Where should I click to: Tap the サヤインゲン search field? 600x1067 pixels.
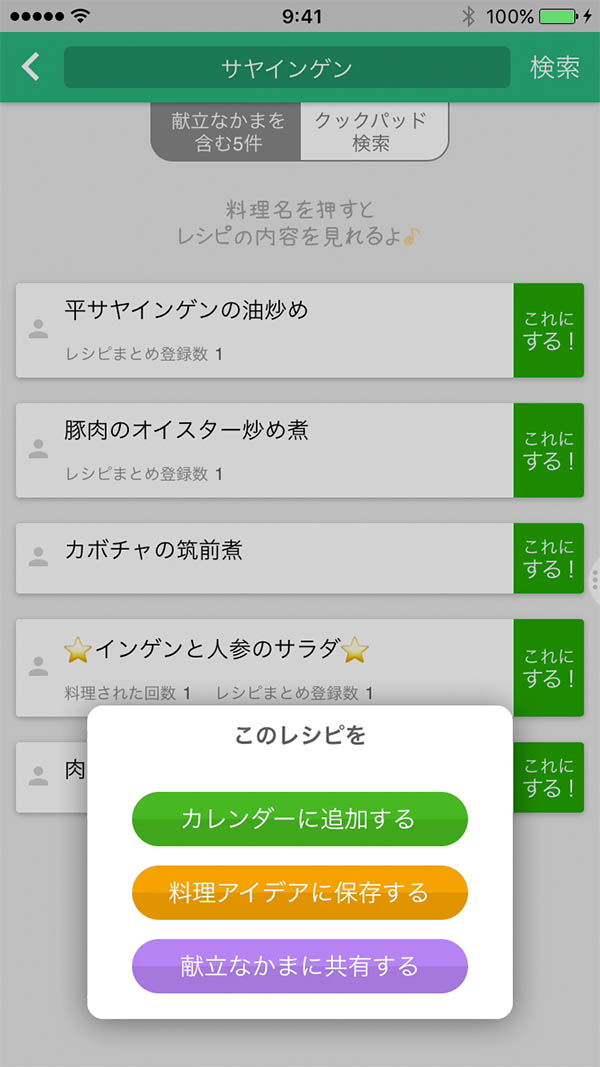tap(287, 68)
